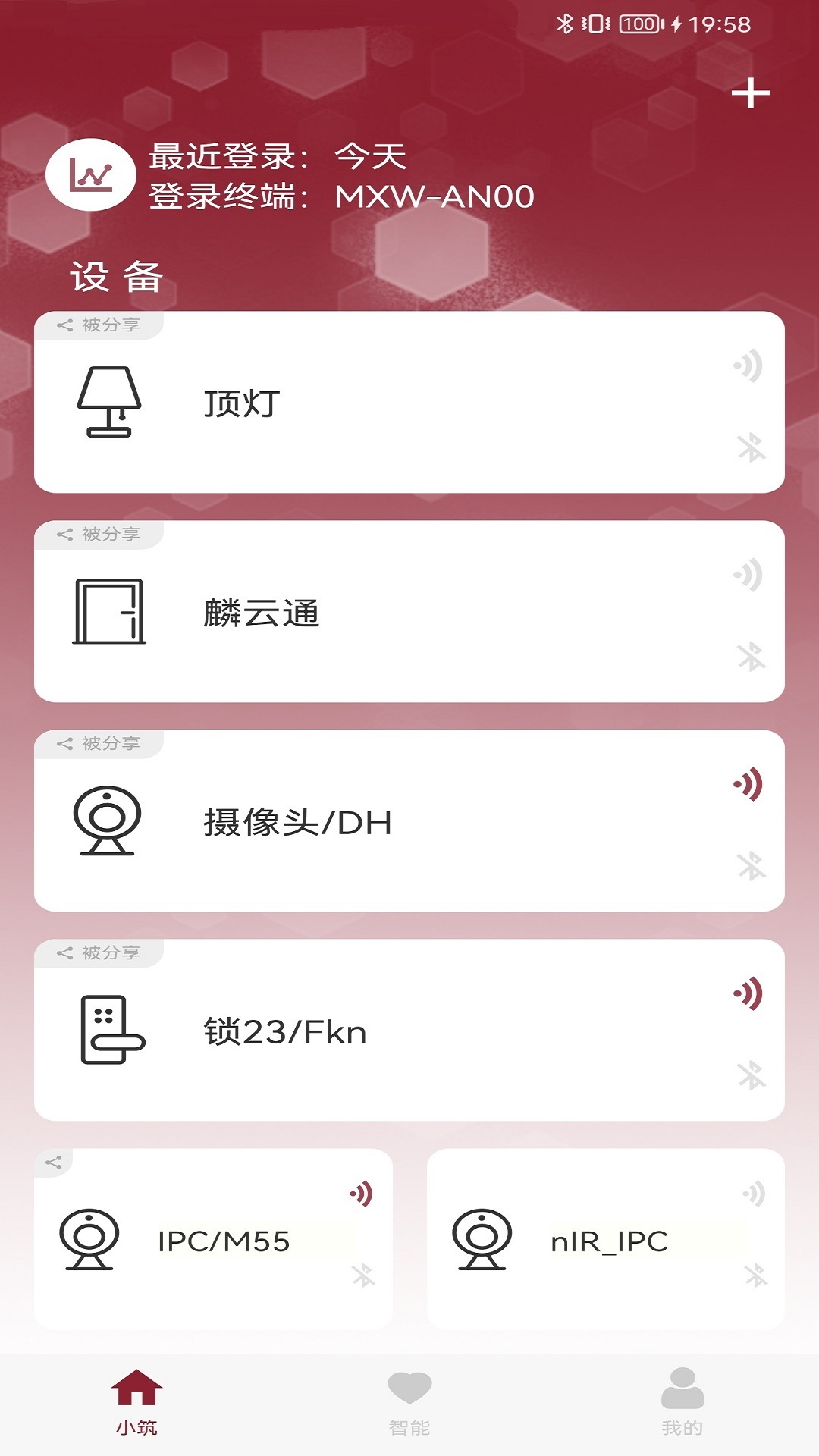Viewport: 819px width, 1456px height.
Task: Add a new device with the plus icon
Action: coord(750,93)
